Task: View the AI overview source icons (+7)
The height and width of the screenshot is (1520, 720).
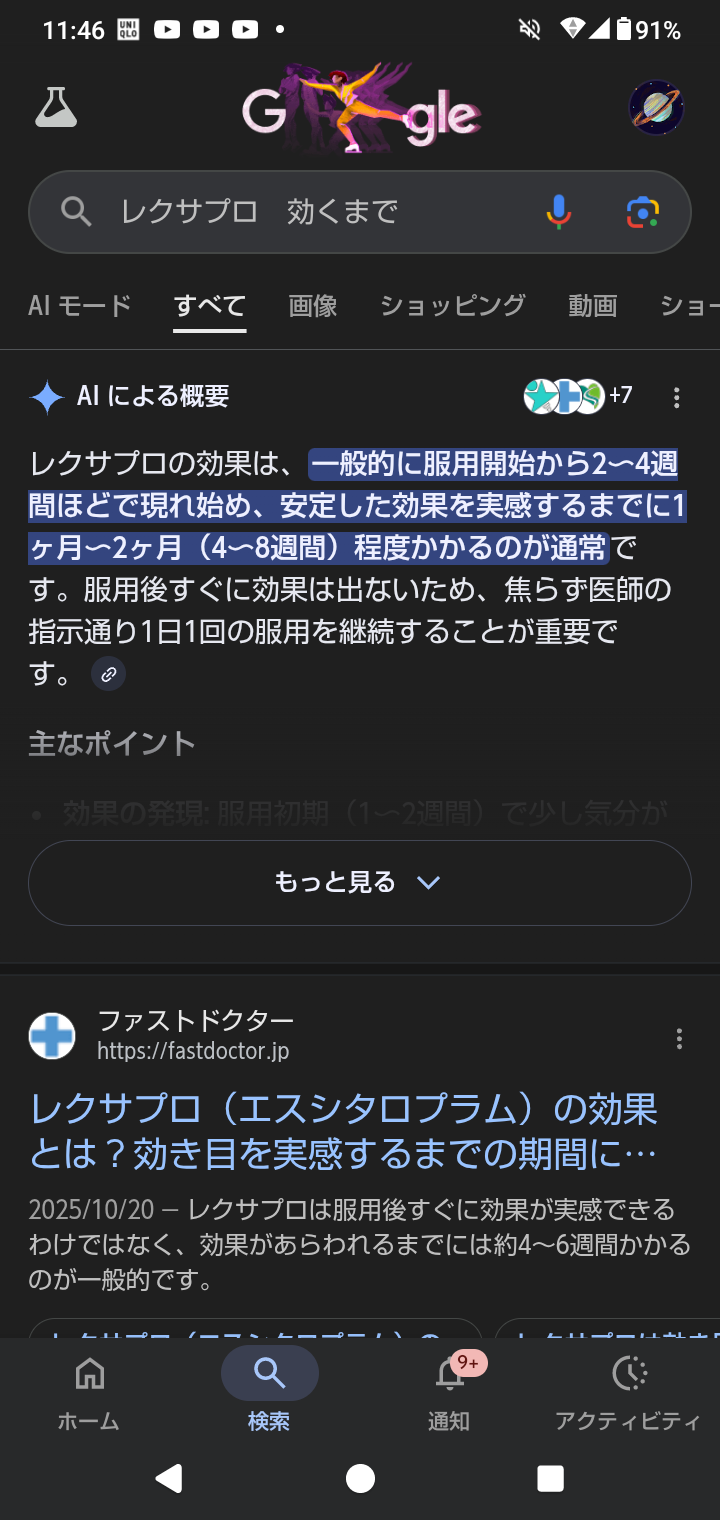Action: tap(577, 396)
